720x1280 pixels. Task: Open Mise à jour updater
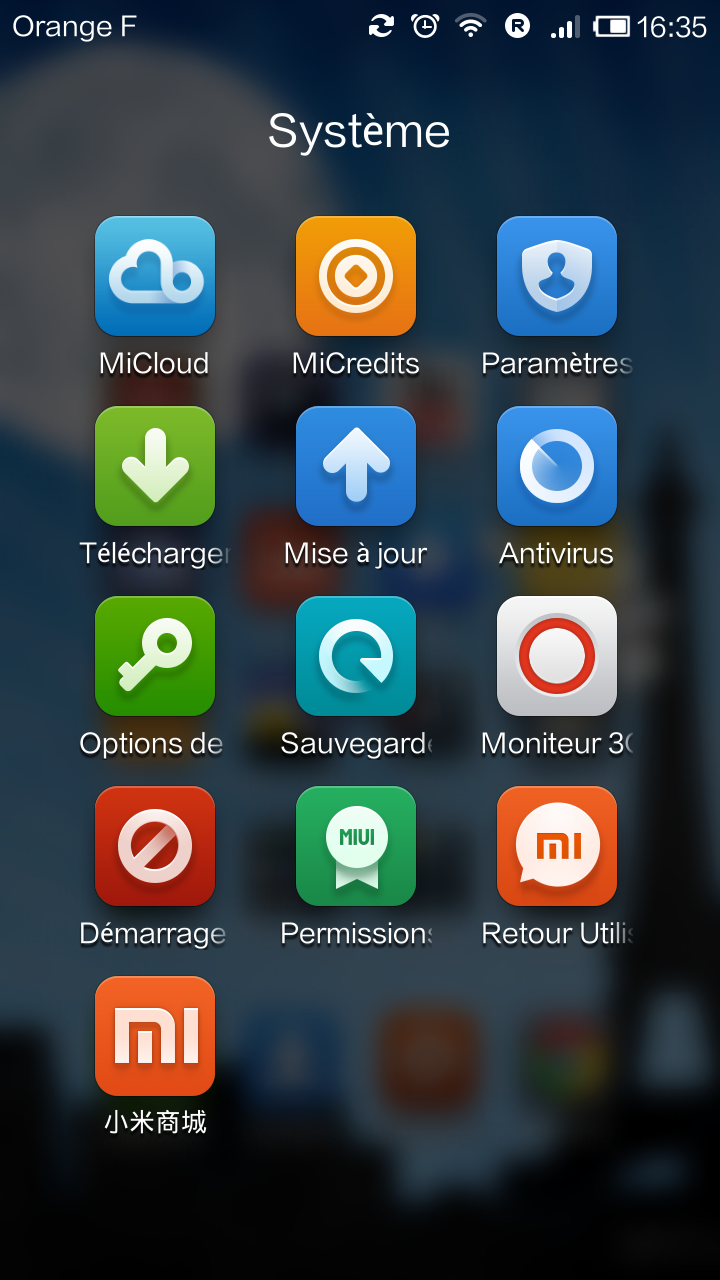click(356, 466)
